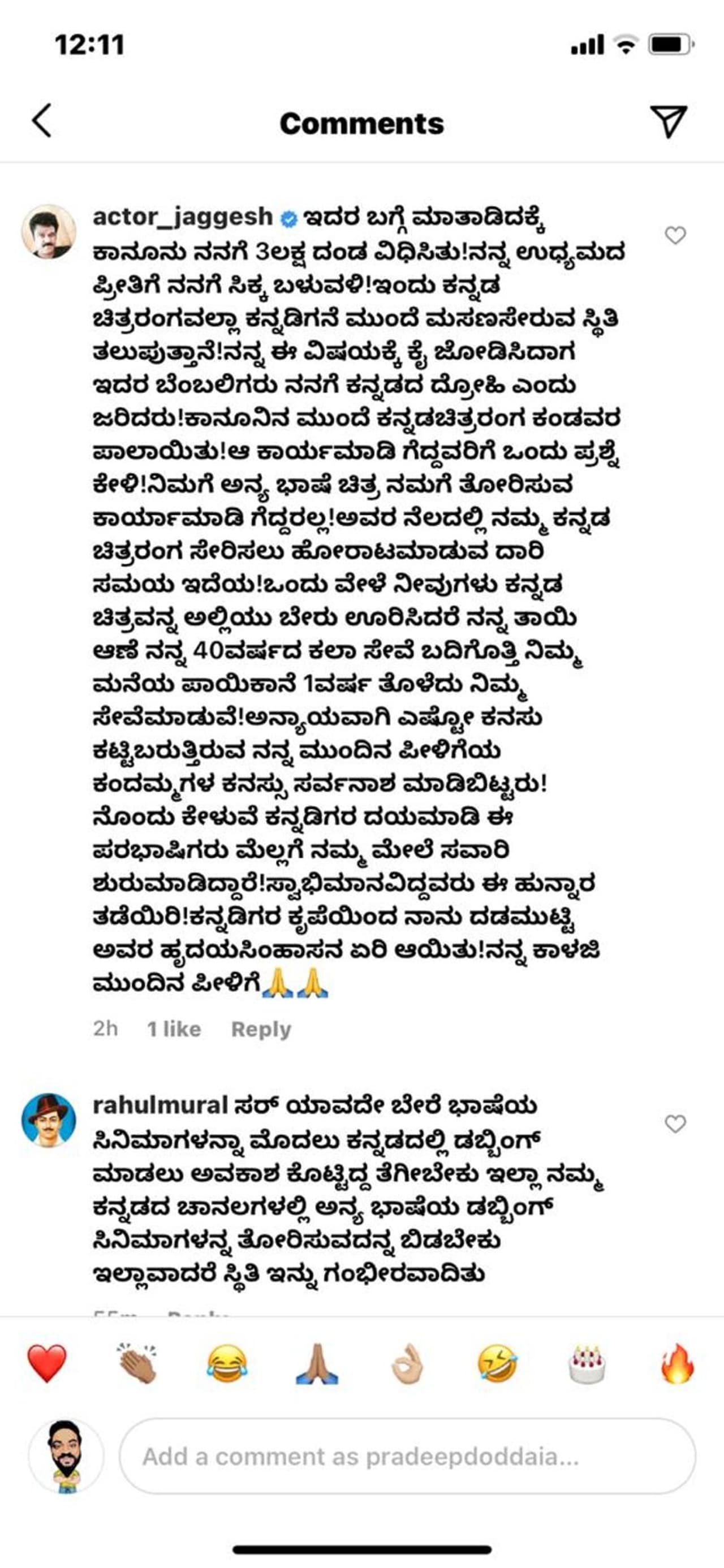Open actor_jaggesh's profile picture

(49, 231)
